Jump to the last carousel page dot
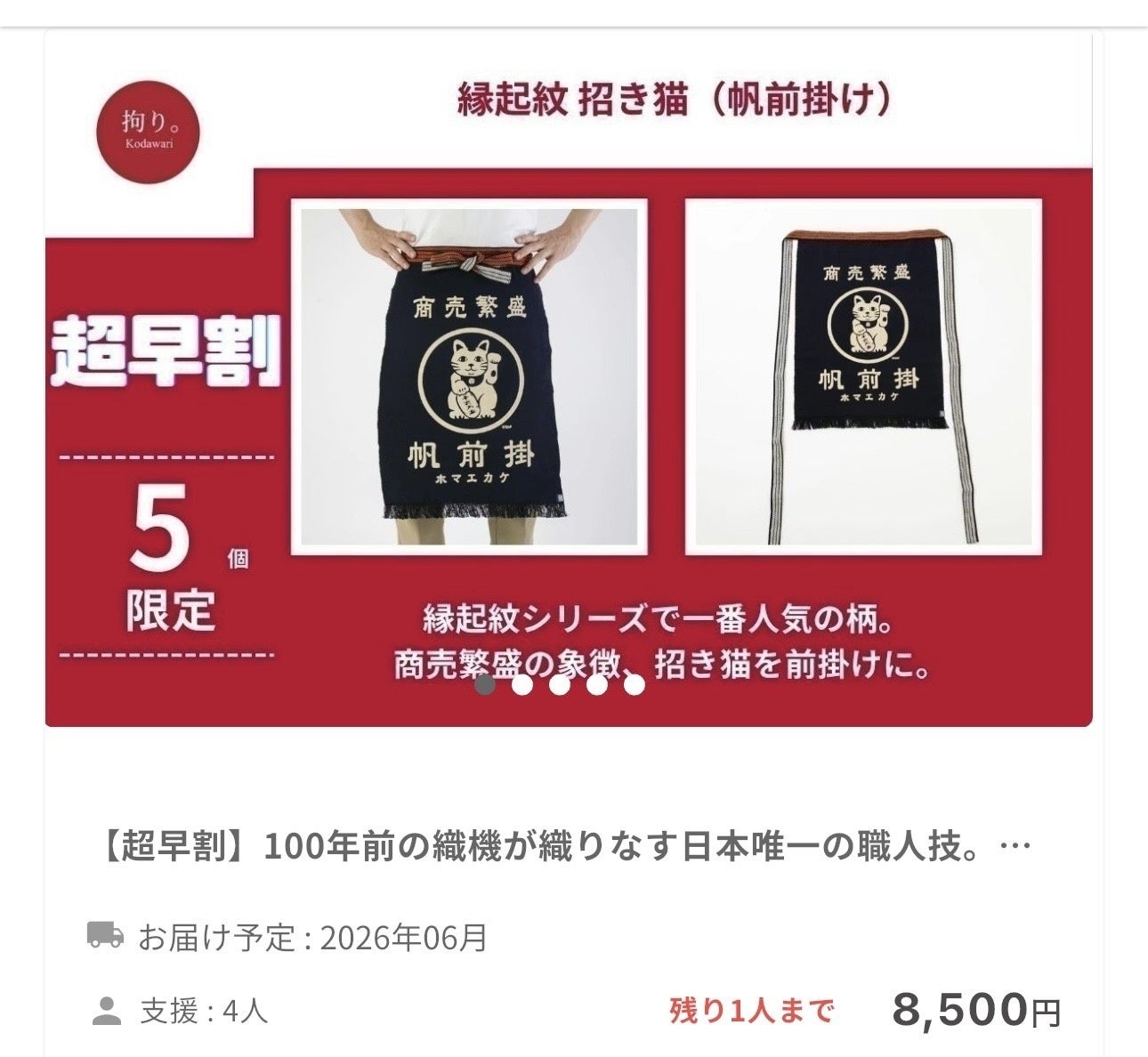1148x1057 pixels. point(634,685)
